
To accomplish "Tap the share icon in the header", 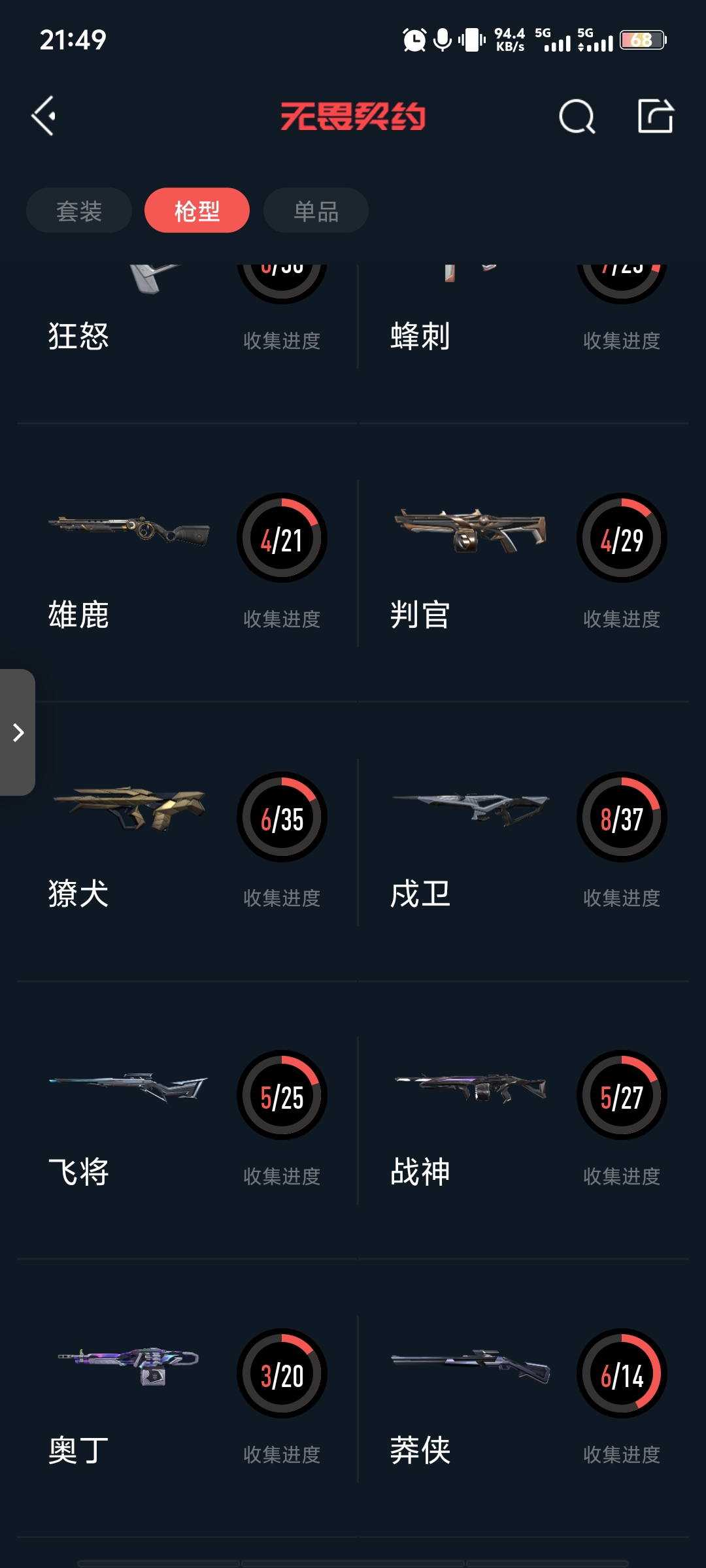I will (655, 116).
